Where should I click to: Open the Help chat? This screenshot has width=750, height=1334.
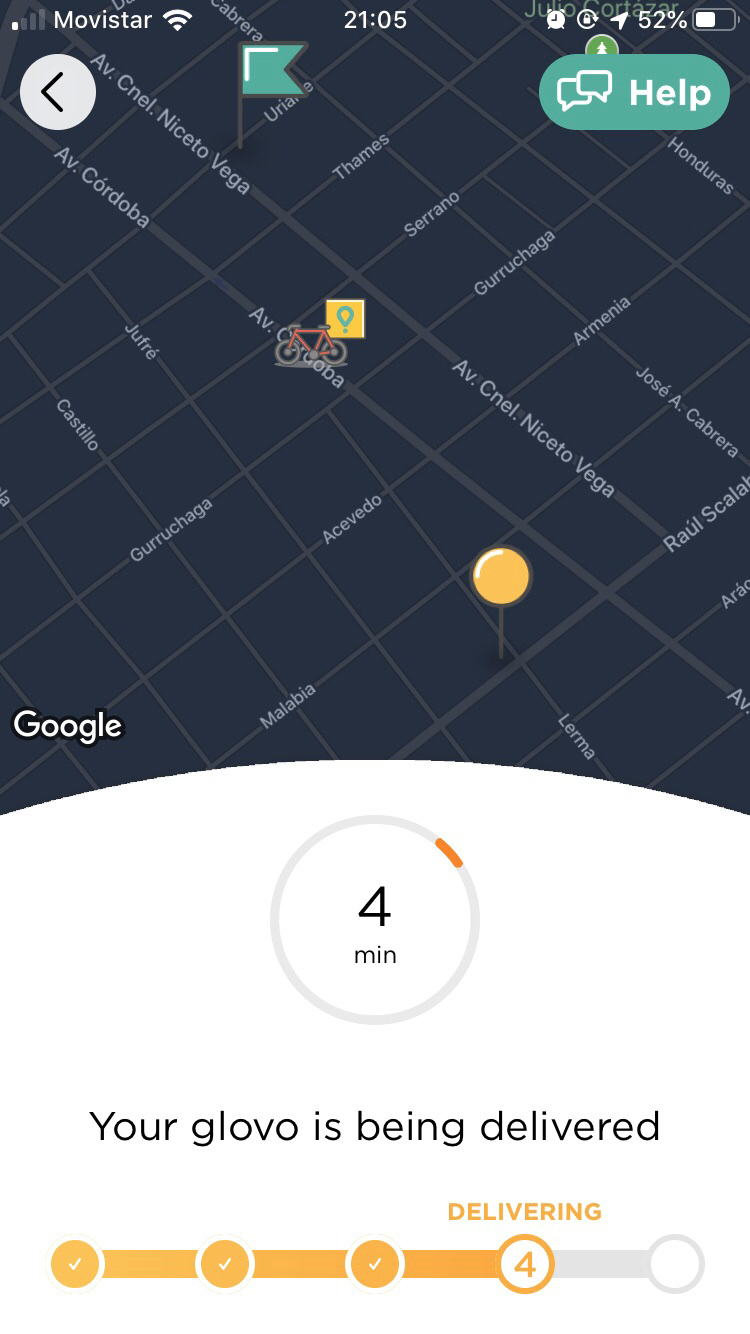pos(634,93)
